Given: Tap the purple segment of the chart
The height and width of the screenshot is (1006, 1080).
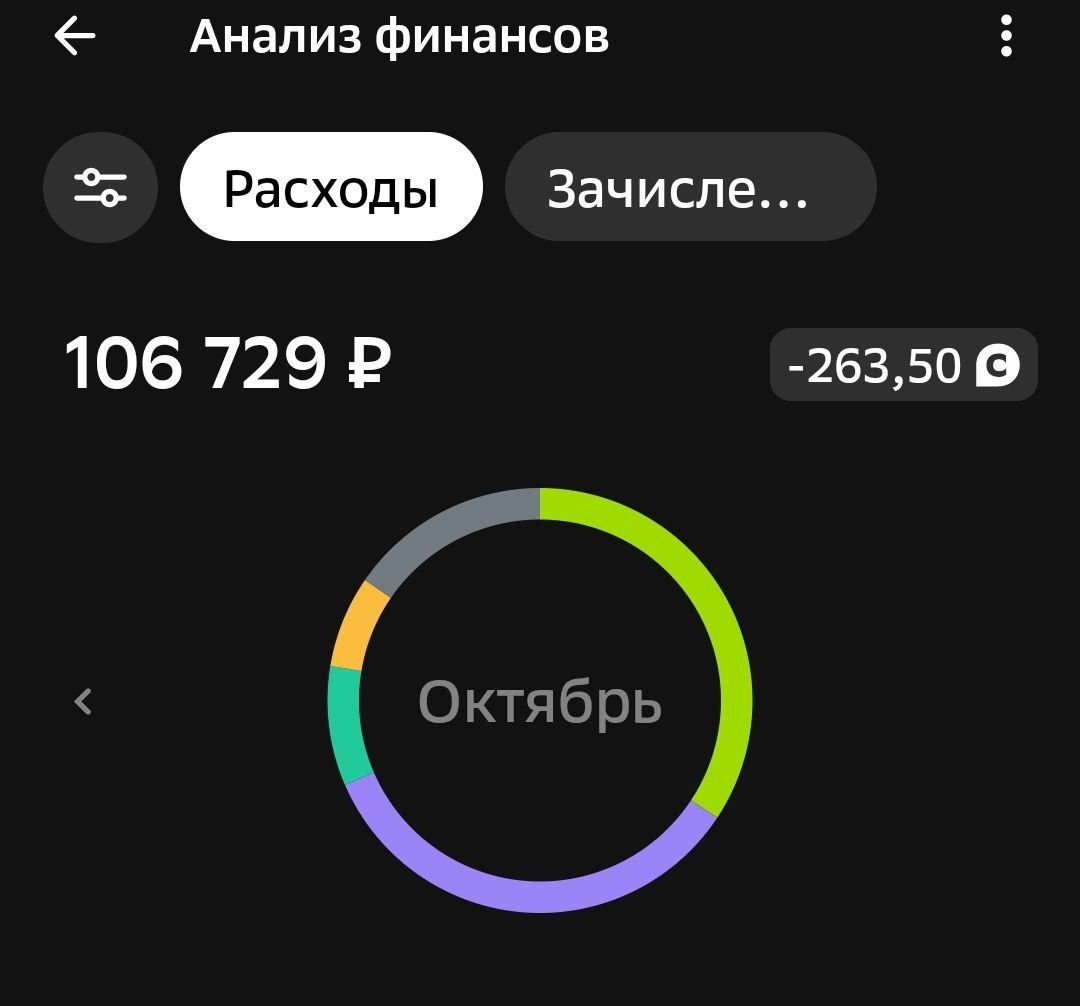Looking at the screenshot, I should (540, 896).
